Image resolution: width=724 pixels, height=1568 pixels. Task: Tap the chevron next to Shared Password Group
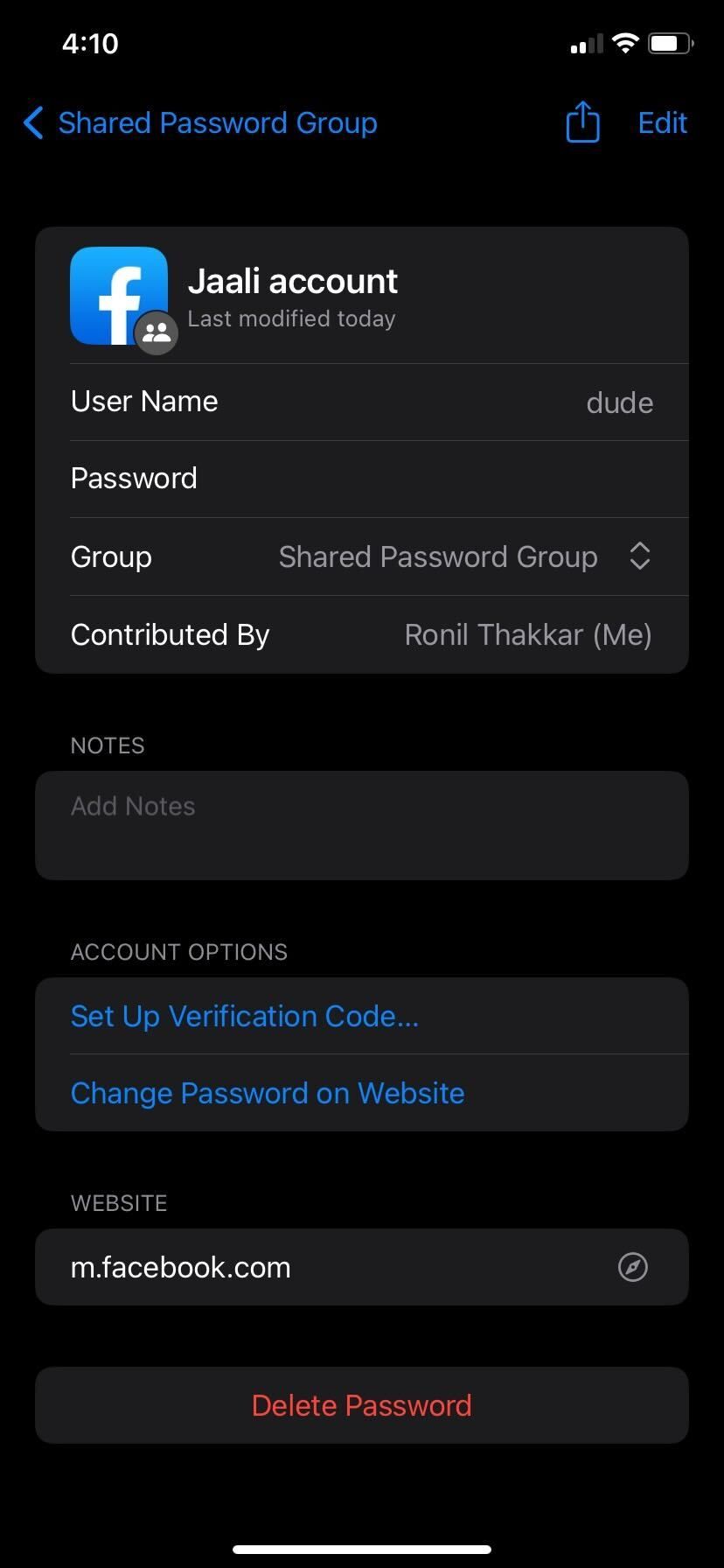pos(640,556)
